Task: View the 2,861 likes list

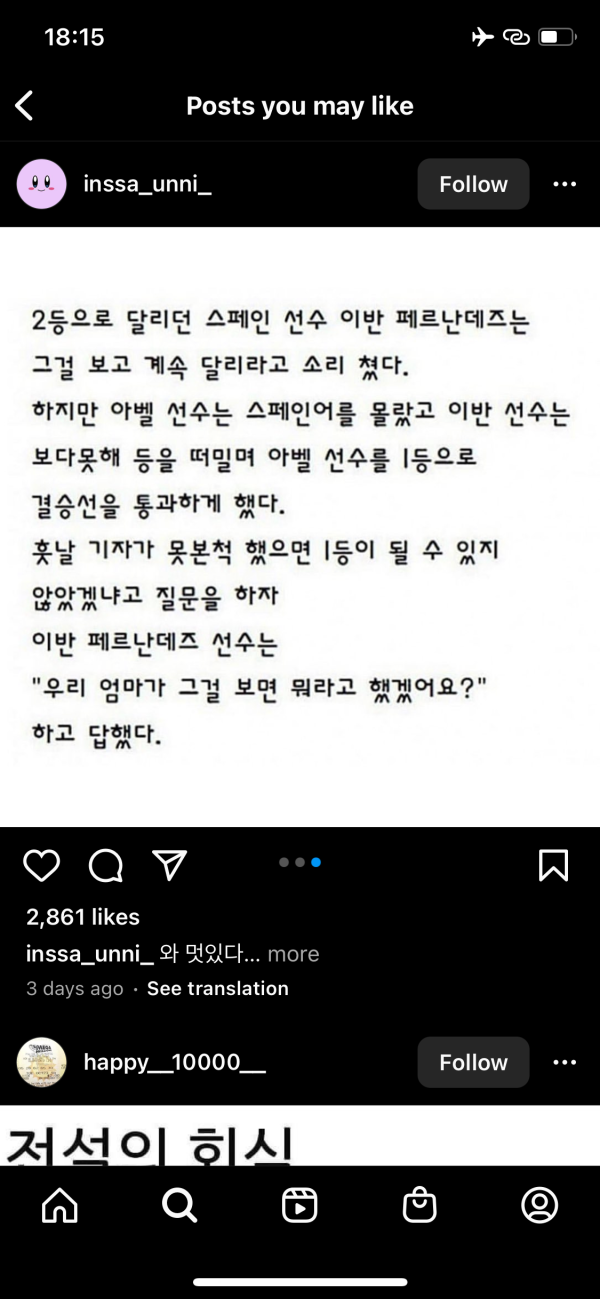Action: click(x=83, y=917)
